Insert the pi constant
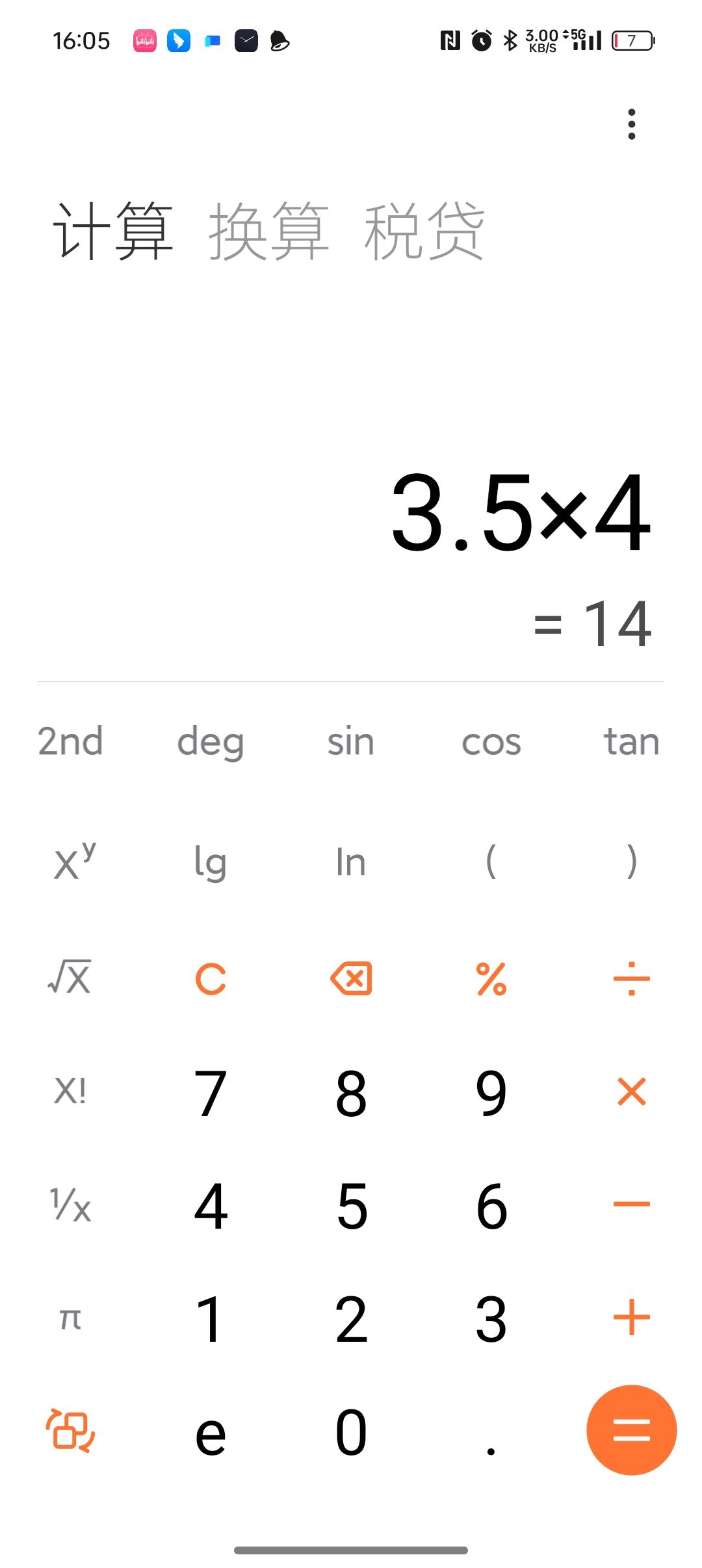 [x=70, y=1318]
